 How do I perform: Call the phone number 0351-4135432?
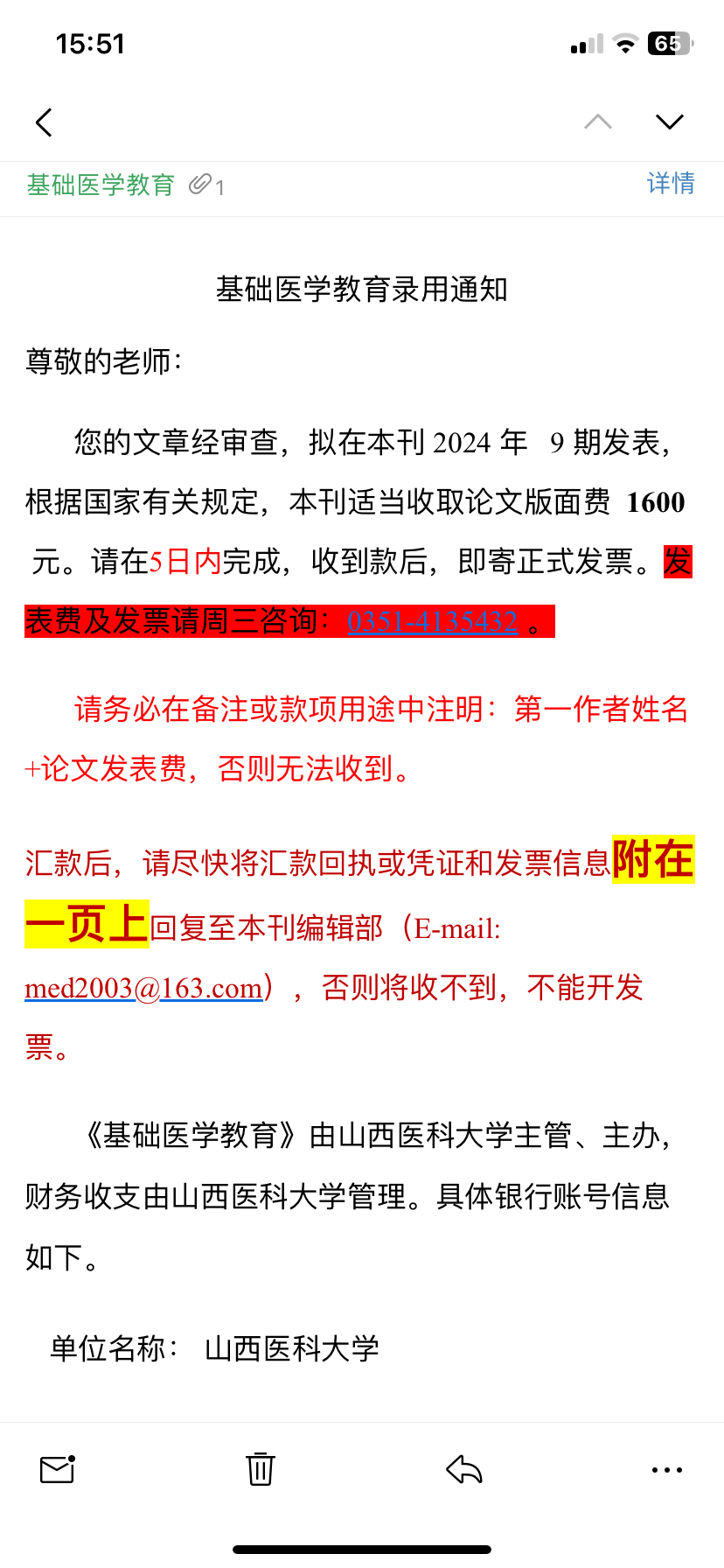(432, 622)
